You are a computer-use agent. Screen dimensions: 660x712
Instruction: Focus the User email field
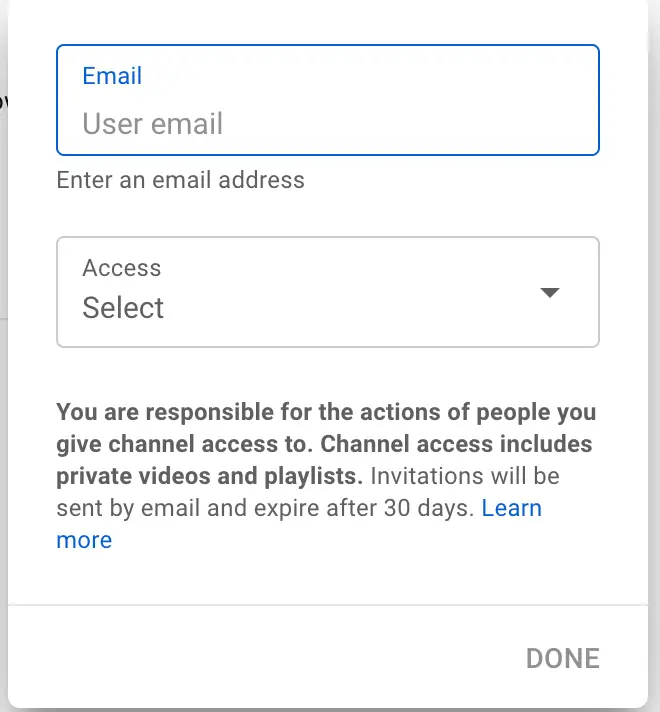(x=327, y=124)
